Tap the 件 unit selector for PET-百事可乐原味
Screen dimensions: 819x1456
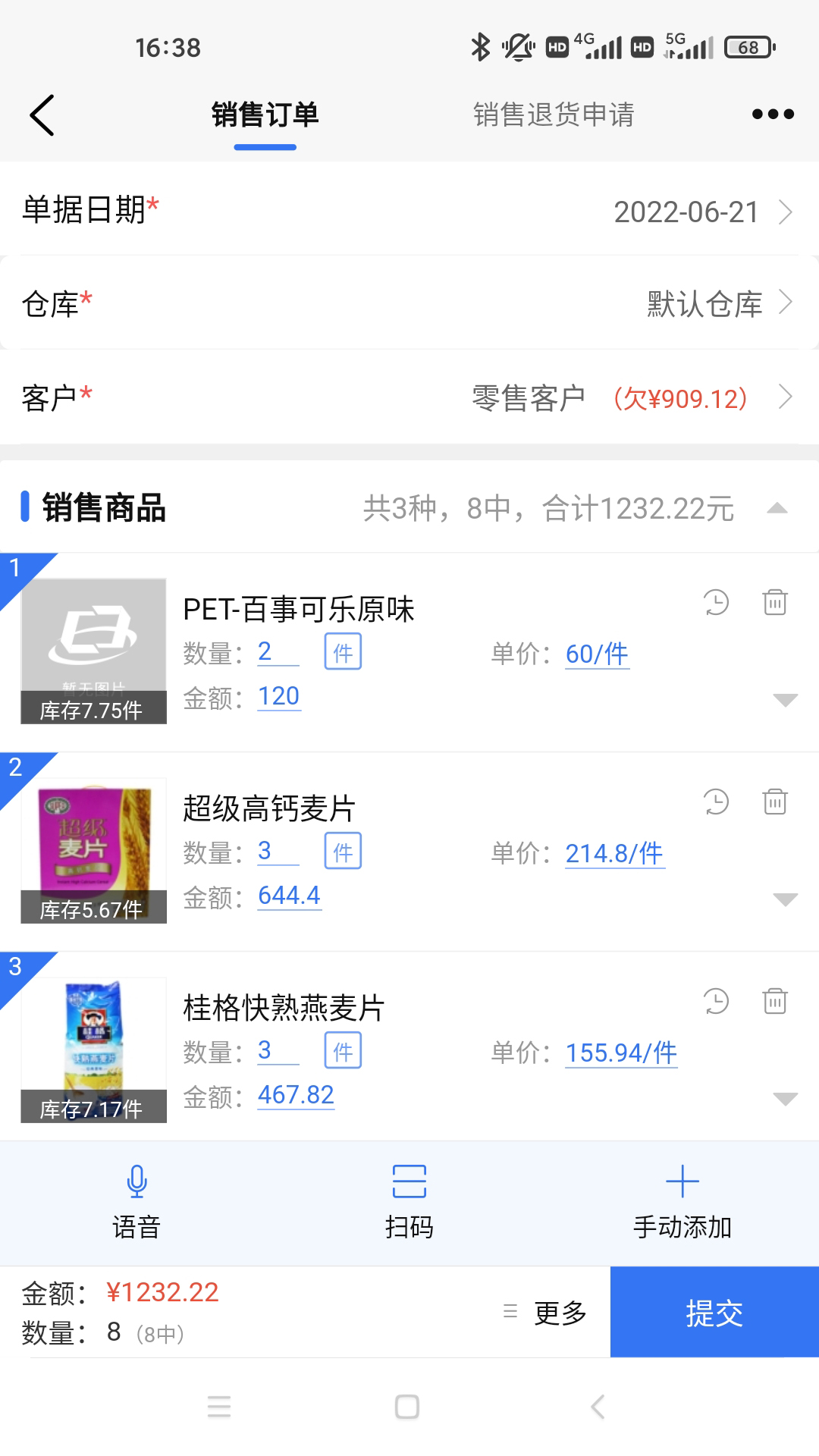click(x=343, y=652)
